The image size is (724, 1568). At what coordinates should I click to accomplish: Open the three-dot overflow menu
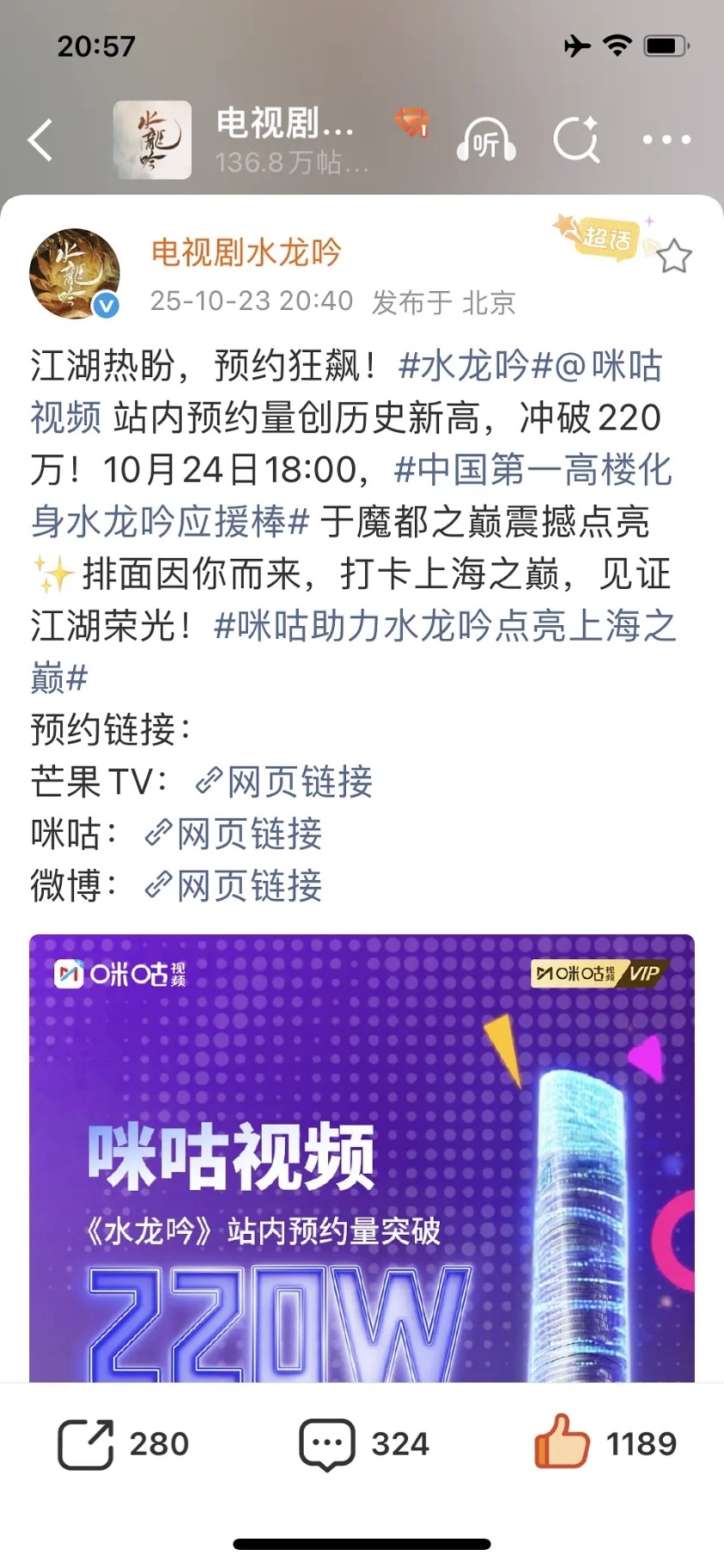[666, 139]
